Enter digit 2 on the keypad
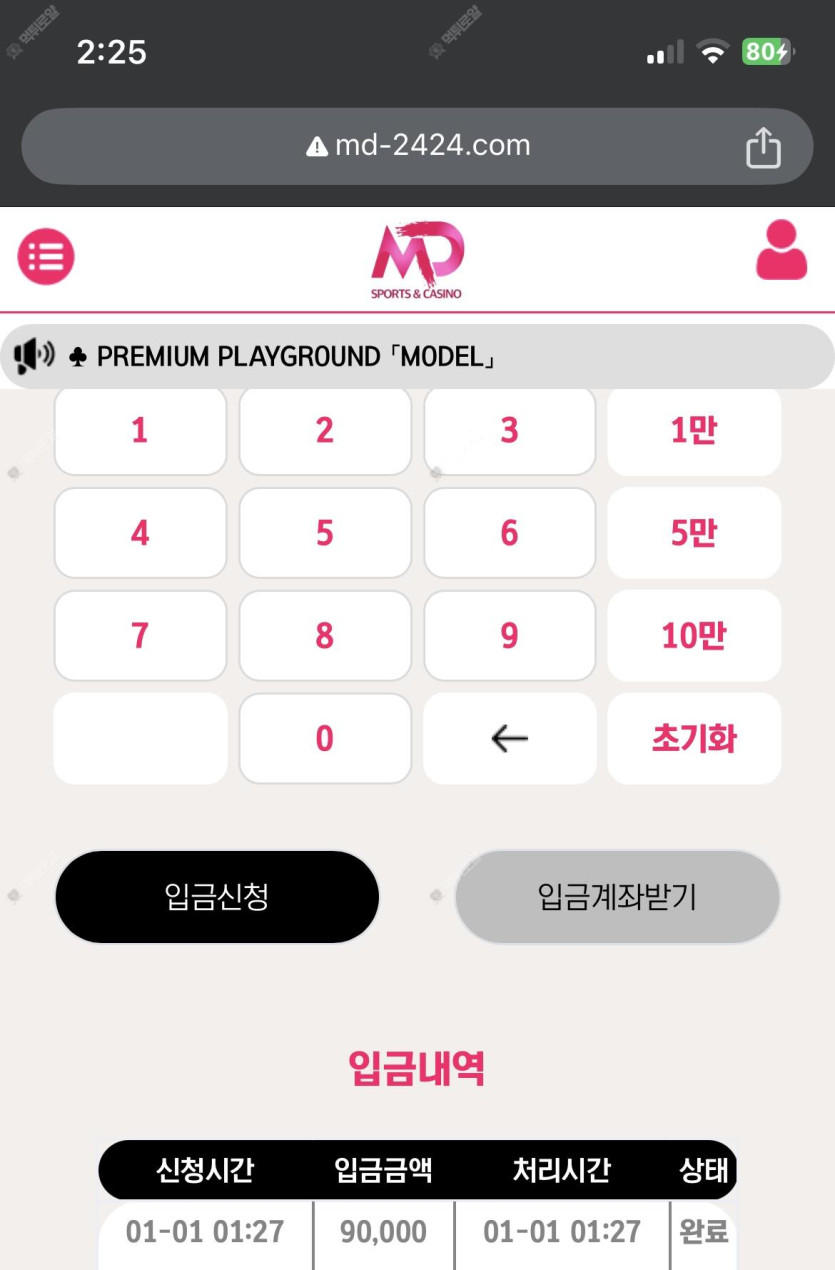The width and height of the screenshot is (835, 1270). (x=325, y=430)
